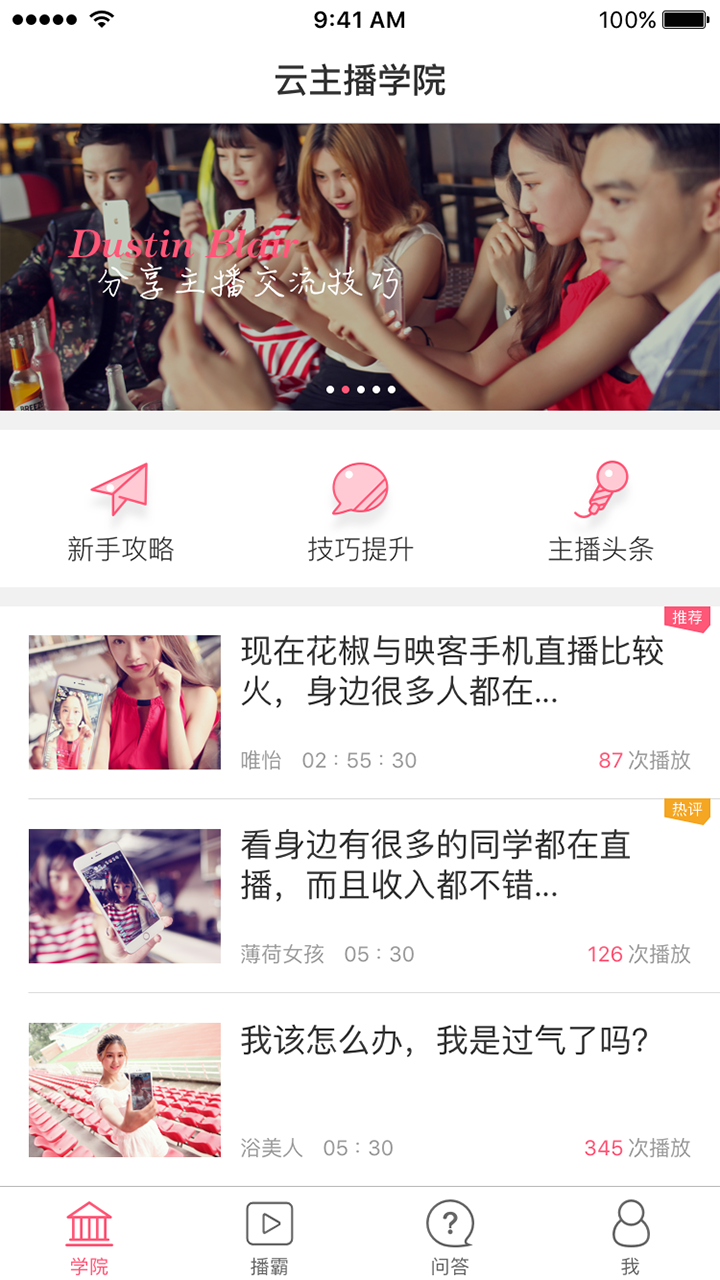Open the 技巧提升 category
The image size is (720, 1280).
click(x=360, y=511)
